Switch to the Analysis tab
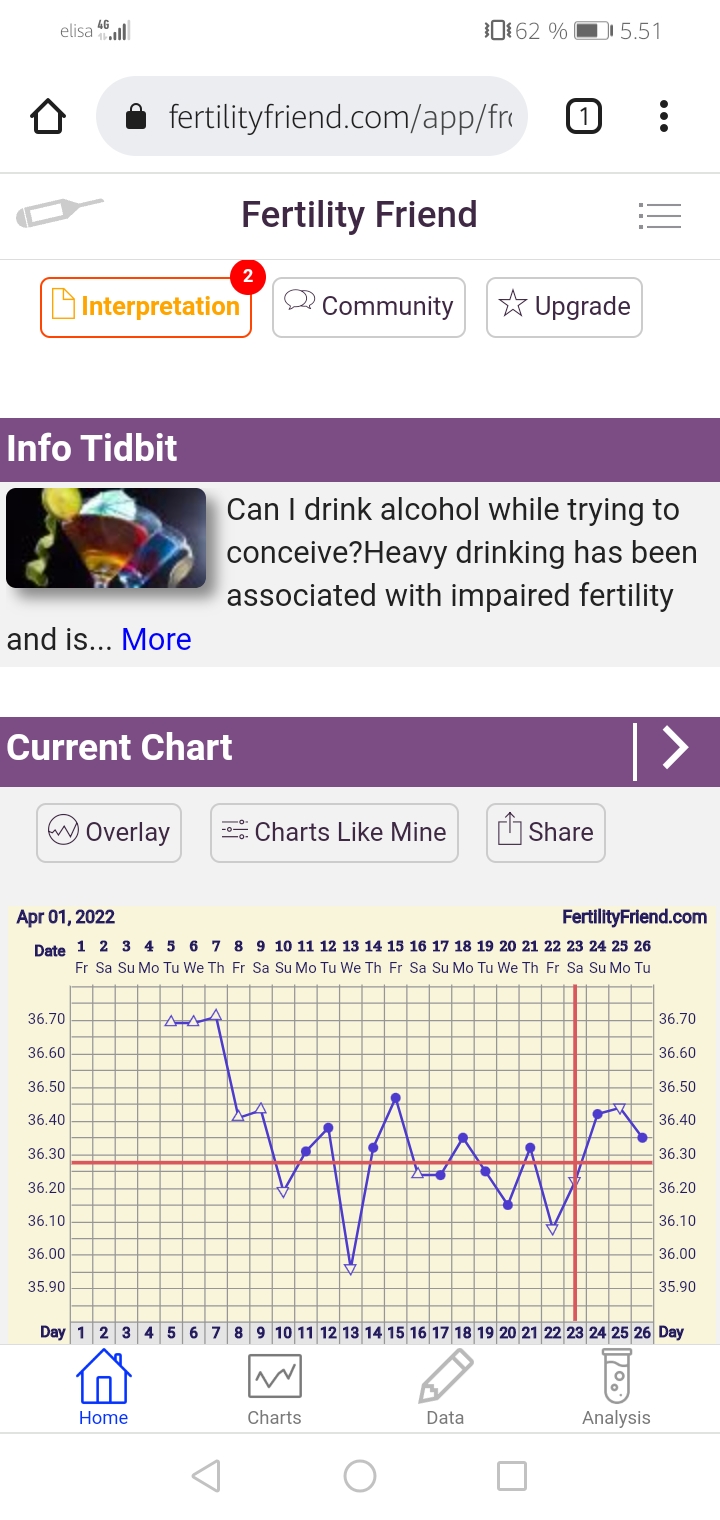720x1520 pixels. tap(616, 1388)
